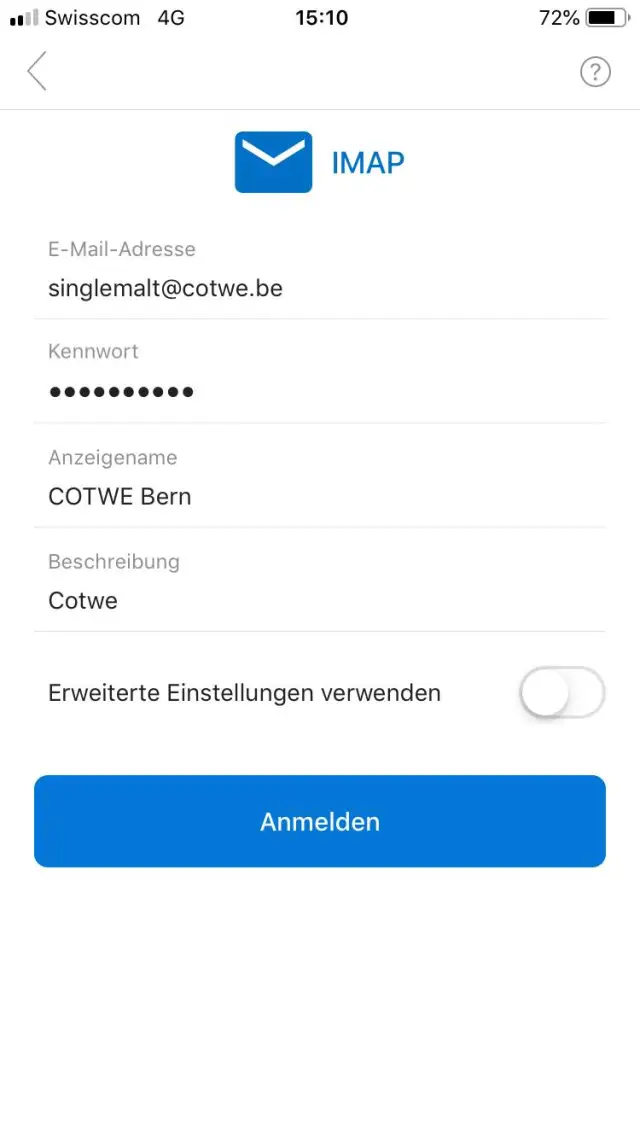Focus the Beschreibung field
640x1138 pixels.
[x=320, y=600]
